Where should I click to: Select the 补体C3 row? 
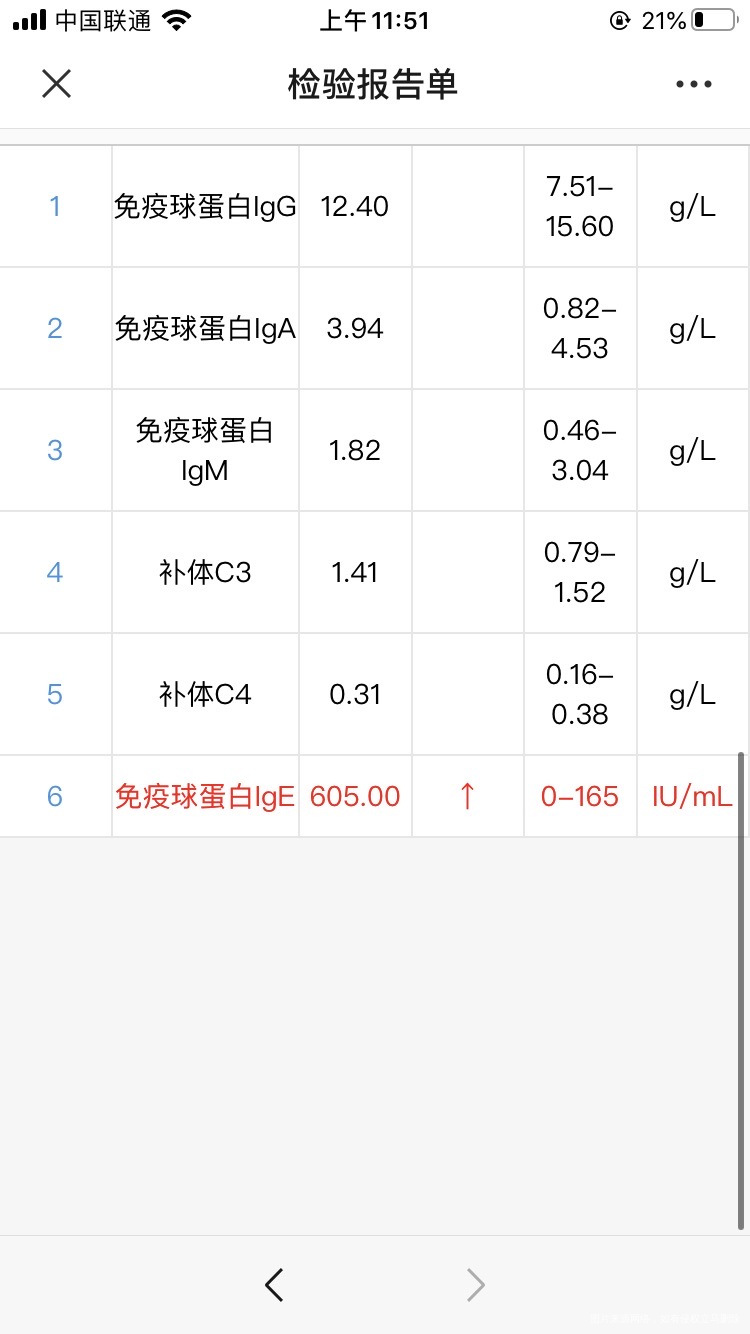pyautogui.click(x=204, y=572)
